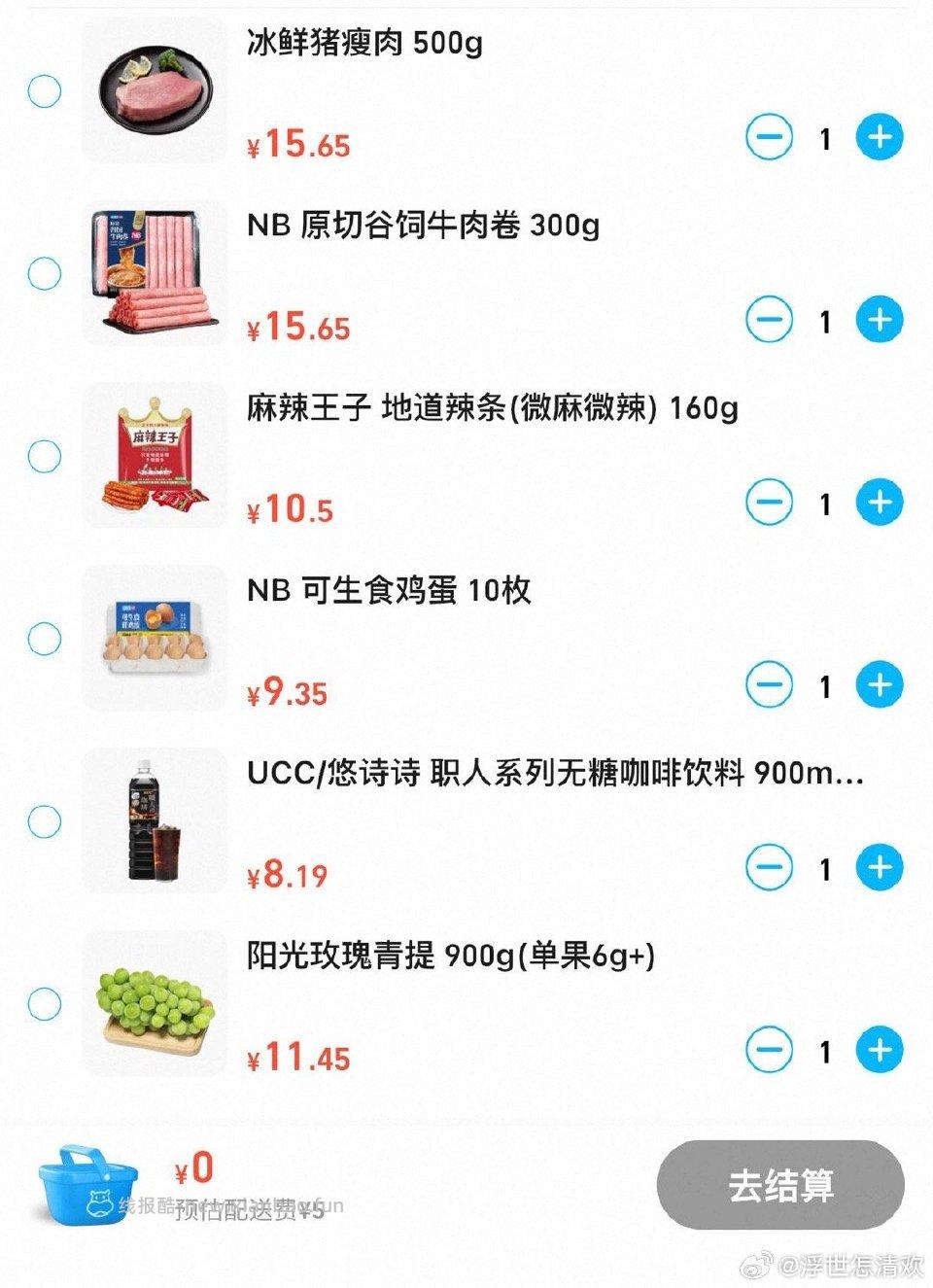Tap minus beside NB 可生食鸡蛋
This screenshot has height=1288, width=933.
tap(769, 685)
